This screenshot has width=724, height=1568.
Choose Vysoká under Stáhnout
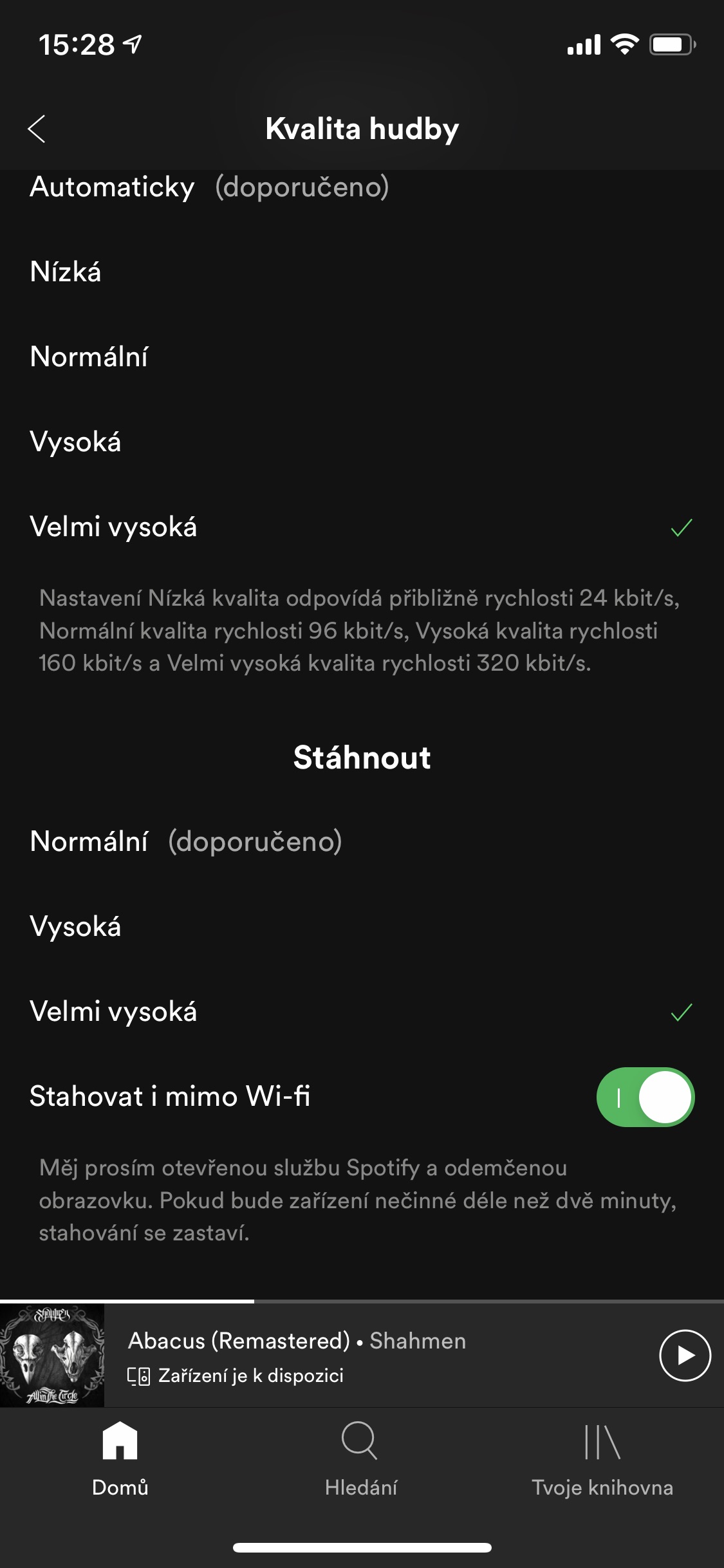click(362, 927)
